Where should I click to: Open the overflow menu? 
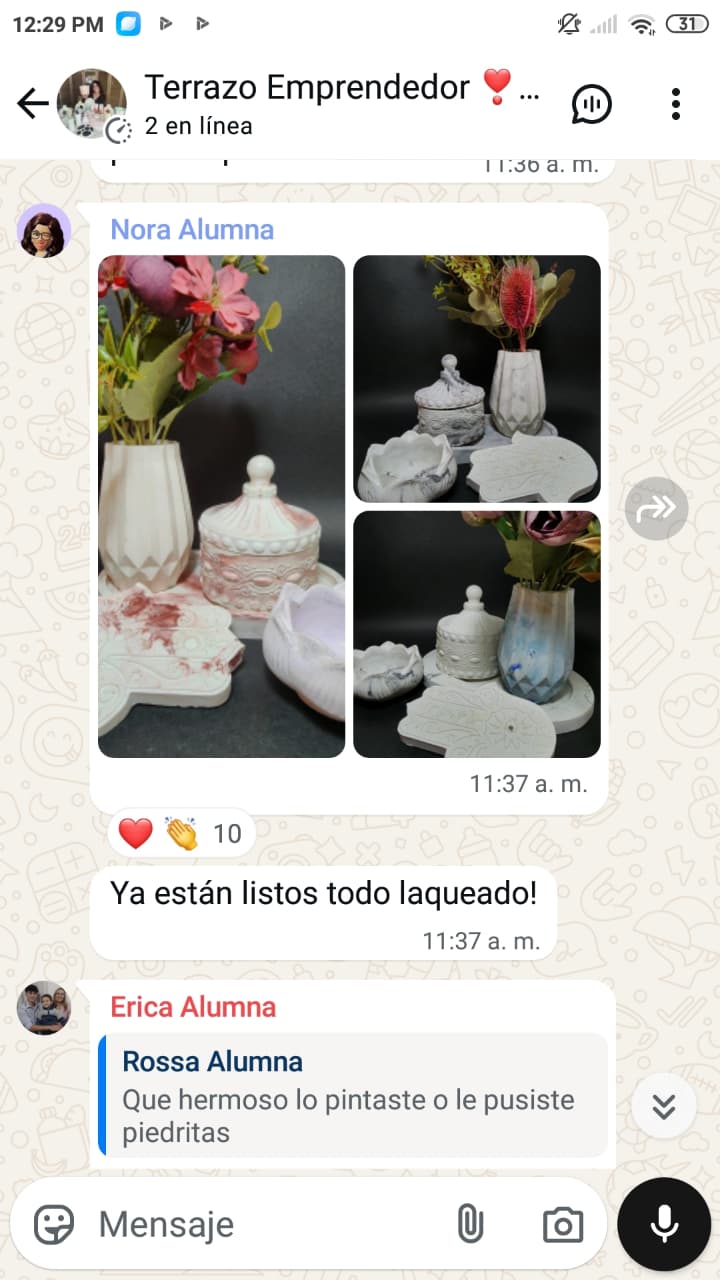click(x=676, y=104)
